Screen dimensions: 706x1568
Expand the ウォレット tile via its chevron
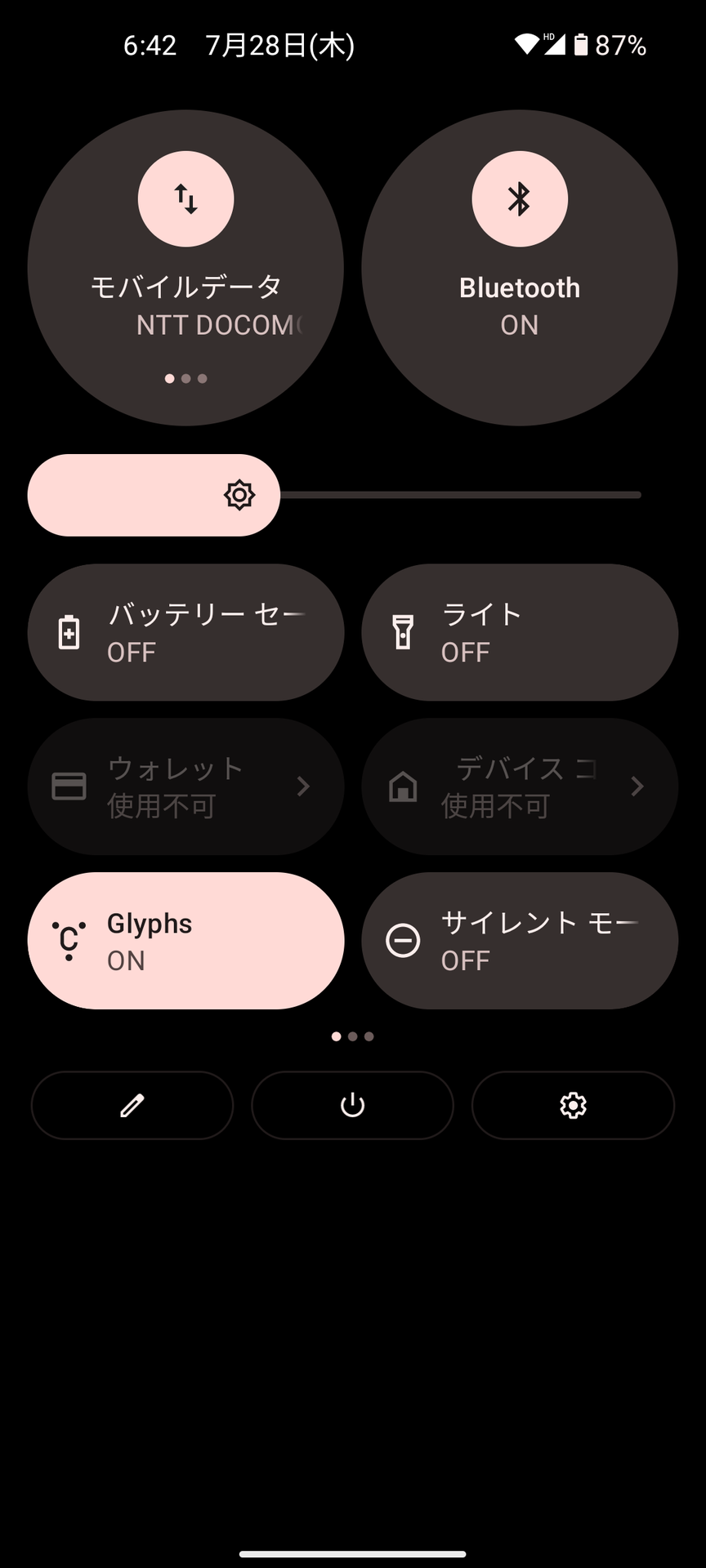(302, 786)
